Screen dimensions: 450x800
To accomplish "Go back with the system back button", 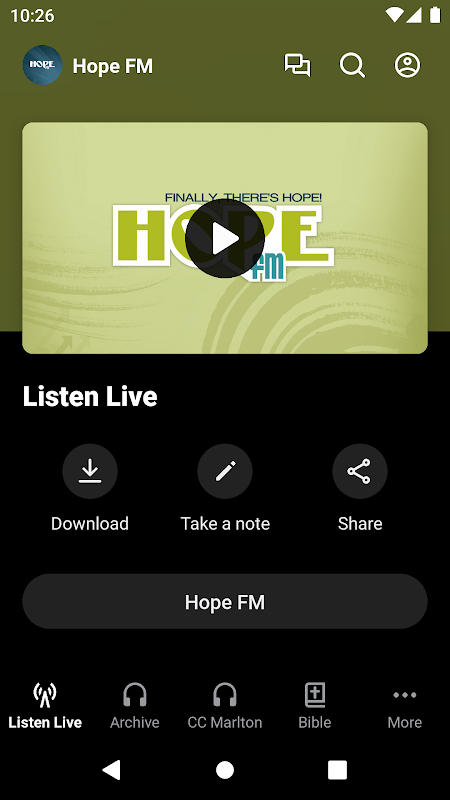I will [x=112, y=769].
